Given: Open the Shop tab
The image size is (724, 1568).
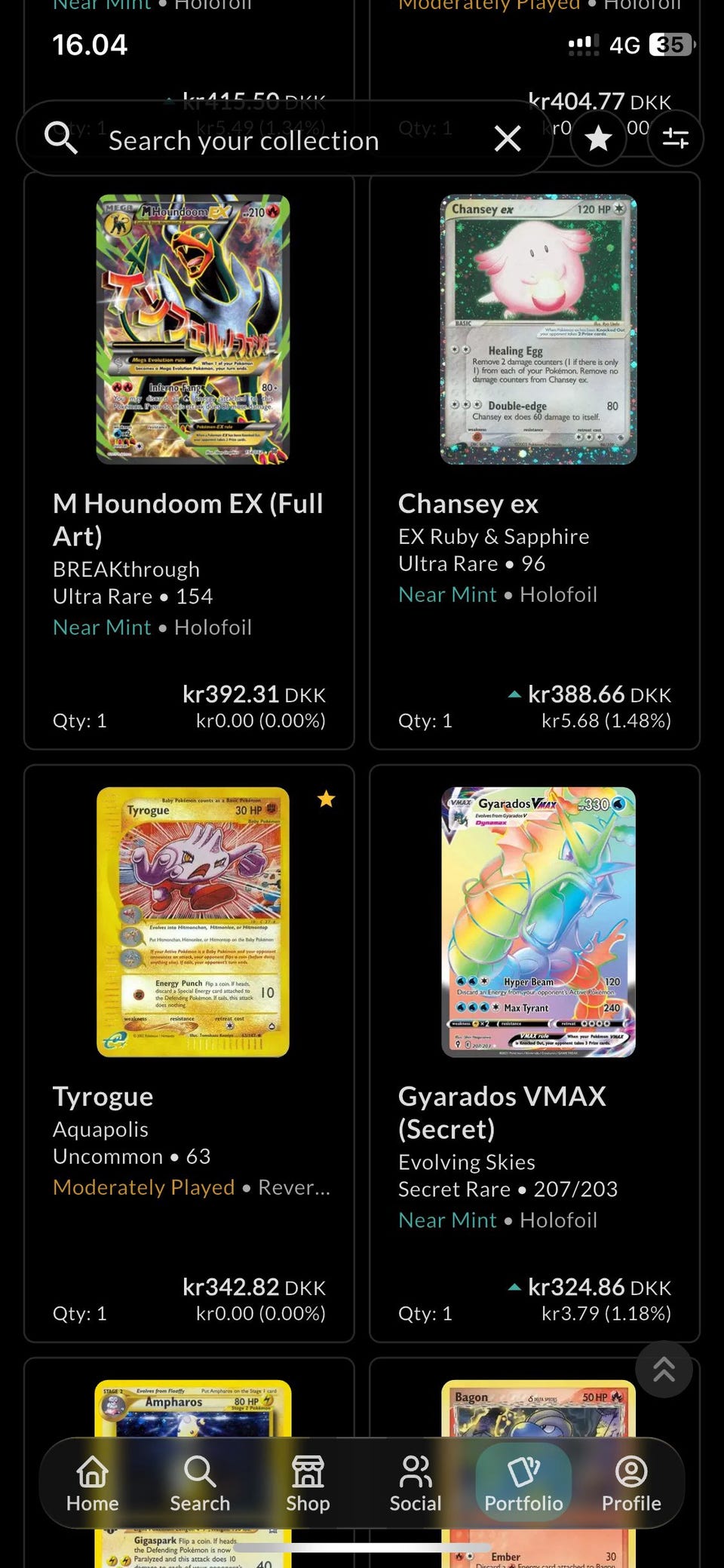Looking at the screenshot, I should click(x=308, y=1484).
